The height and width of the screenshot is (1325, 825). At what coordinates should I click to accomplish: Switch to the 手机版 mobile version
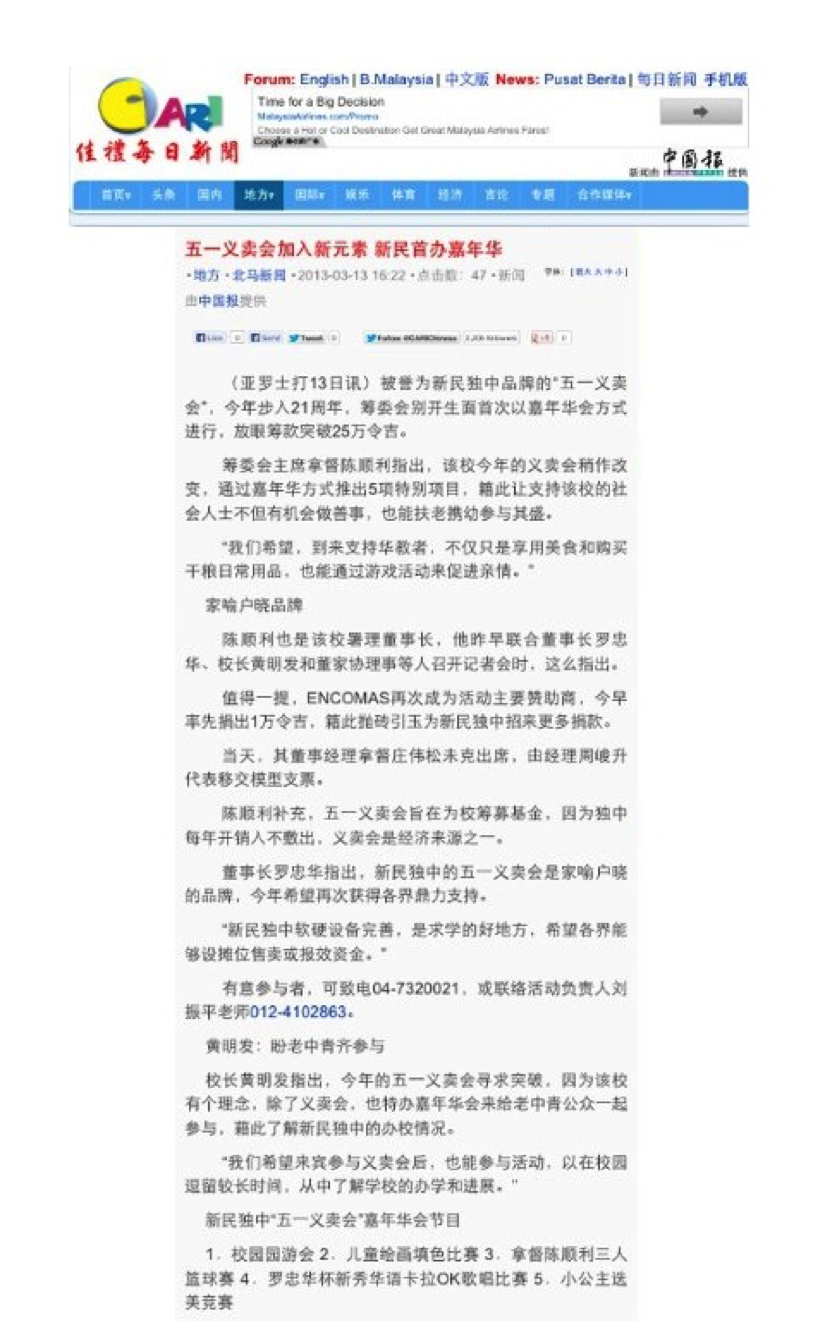click(x=725, y=79)
